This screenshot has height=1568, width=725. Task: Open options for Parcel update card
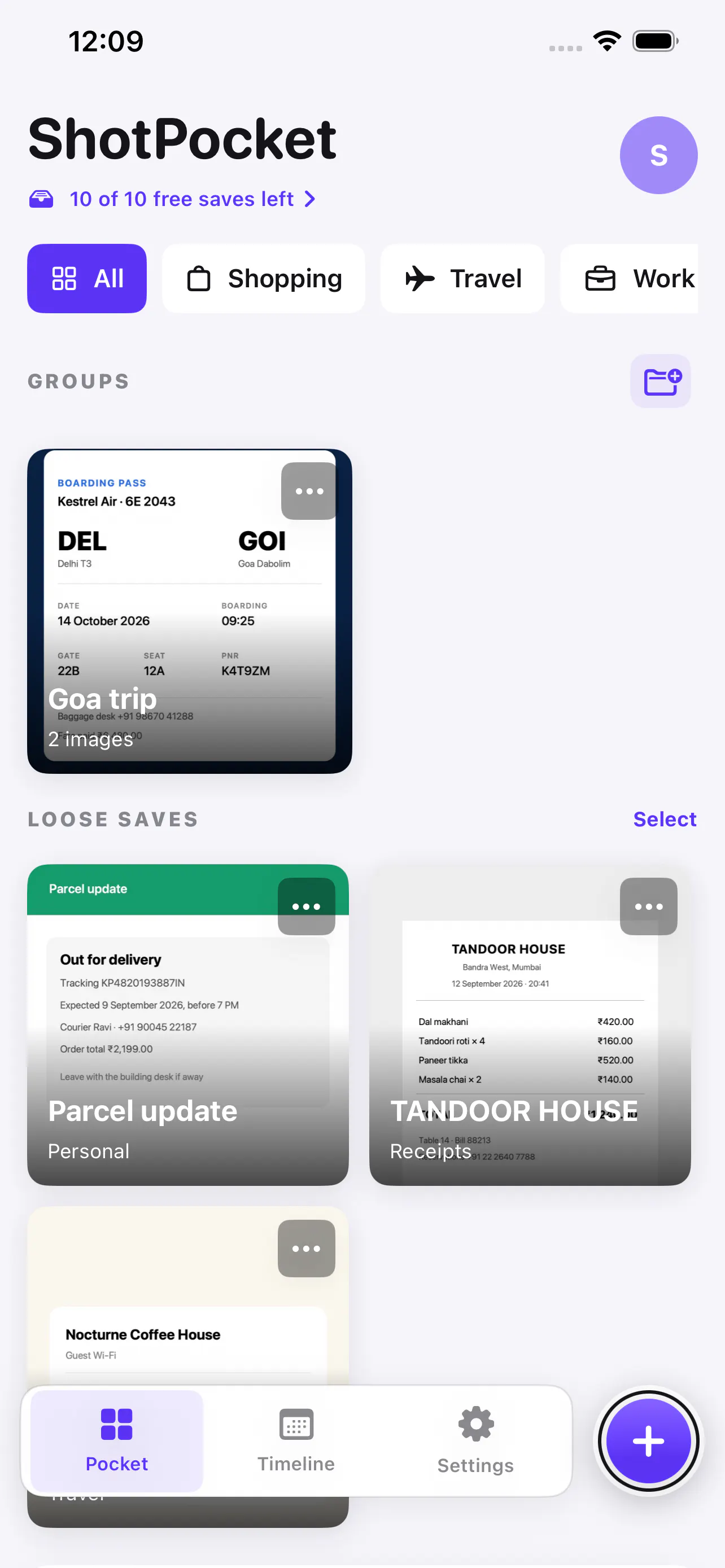click(x=306, y=906)
